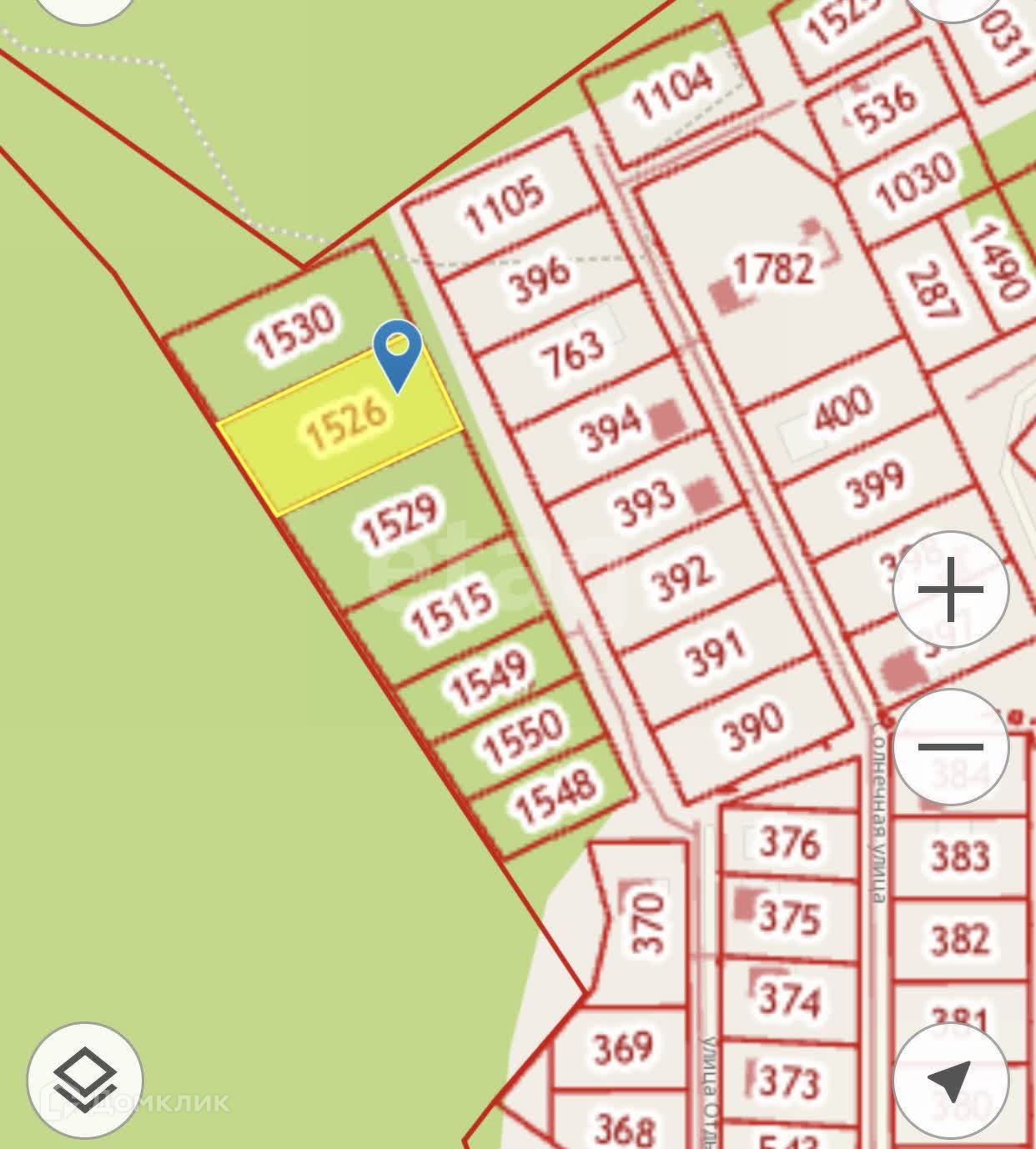Zoom in on the map

951,590
